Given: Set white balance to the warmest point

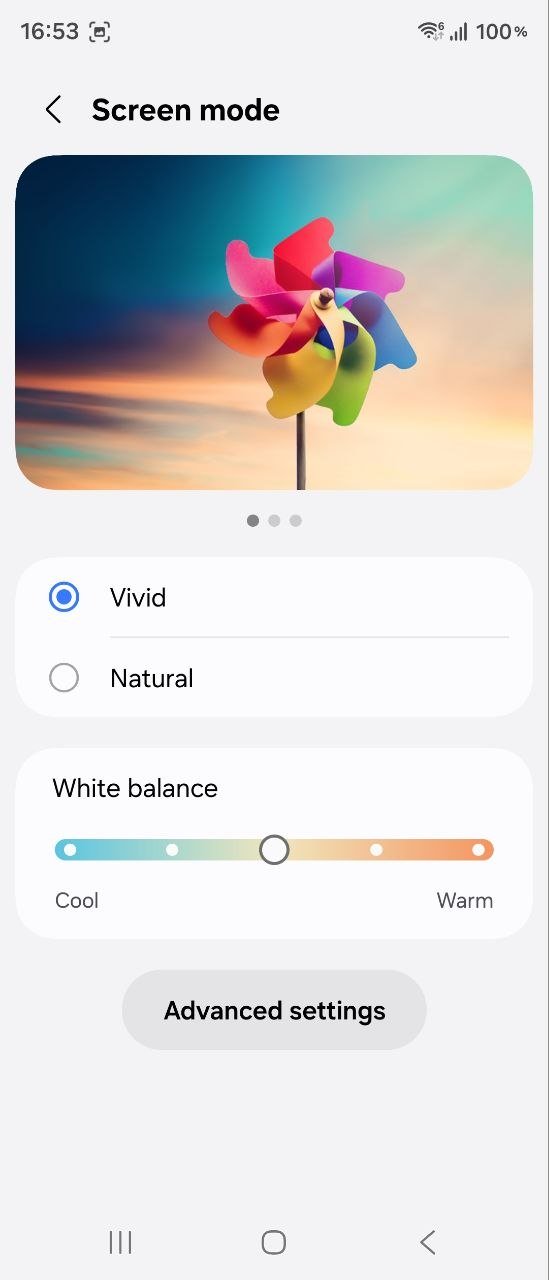Looking at the screenshot, I should point(478,850).
